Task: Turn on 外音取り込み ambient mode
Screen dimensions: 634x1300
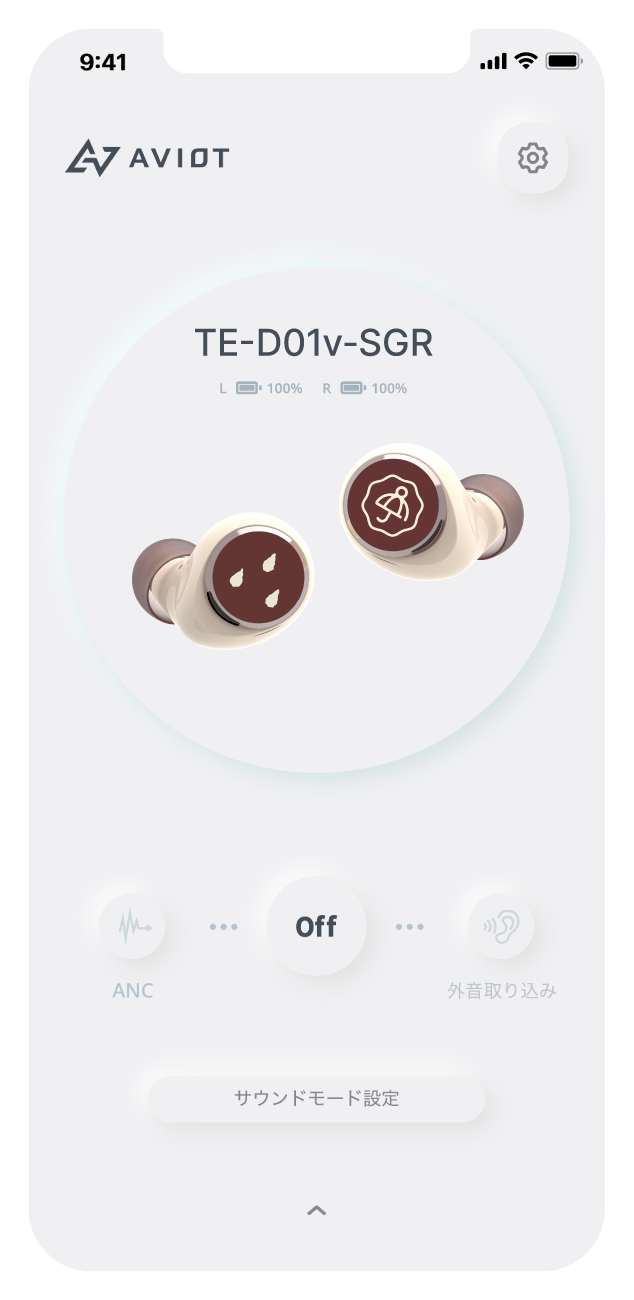Action: (501, 927)
